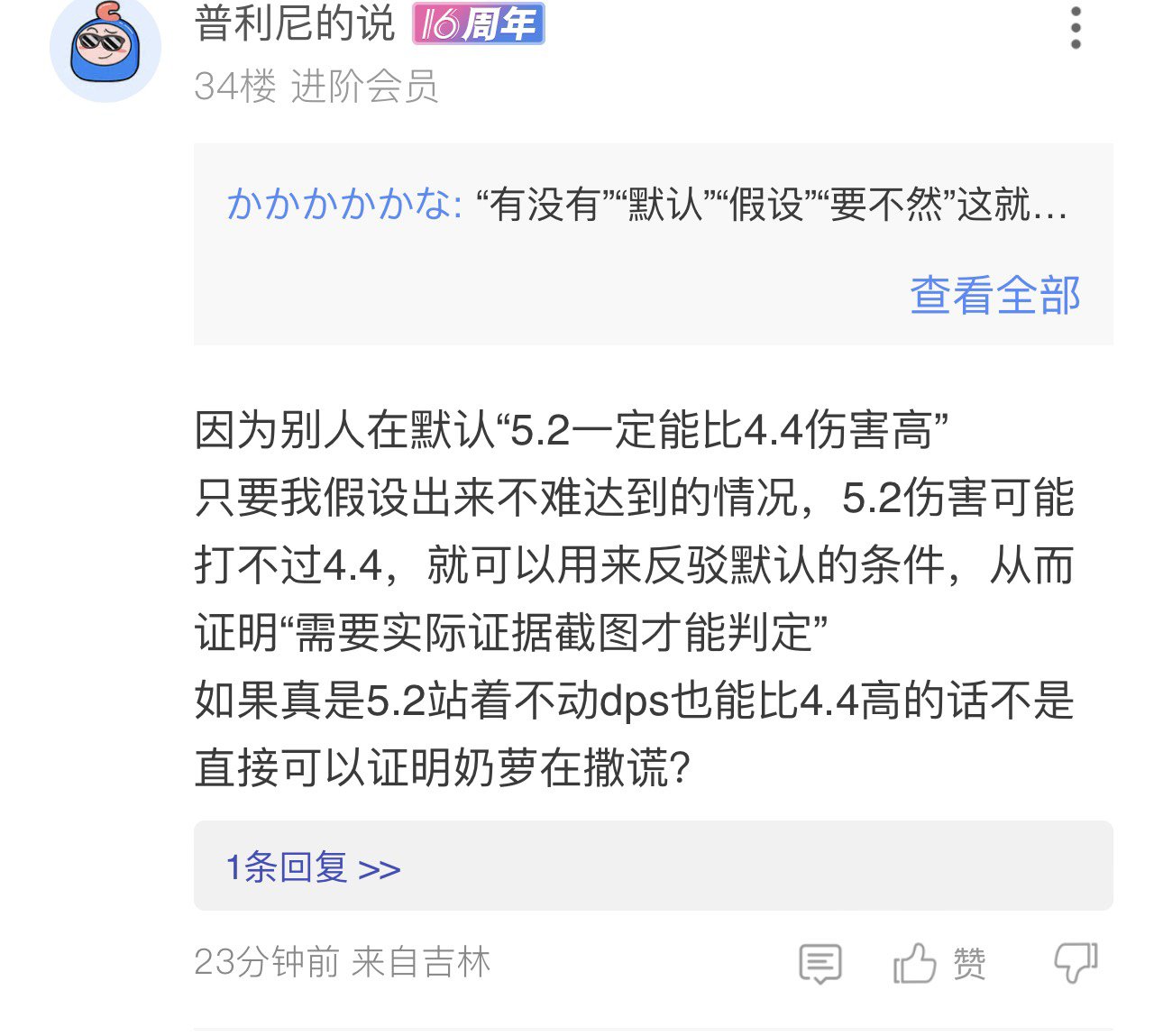This screenshot has height=1036, width=1163.
Task: Like this post with 赞
Action: click(938, 963)
